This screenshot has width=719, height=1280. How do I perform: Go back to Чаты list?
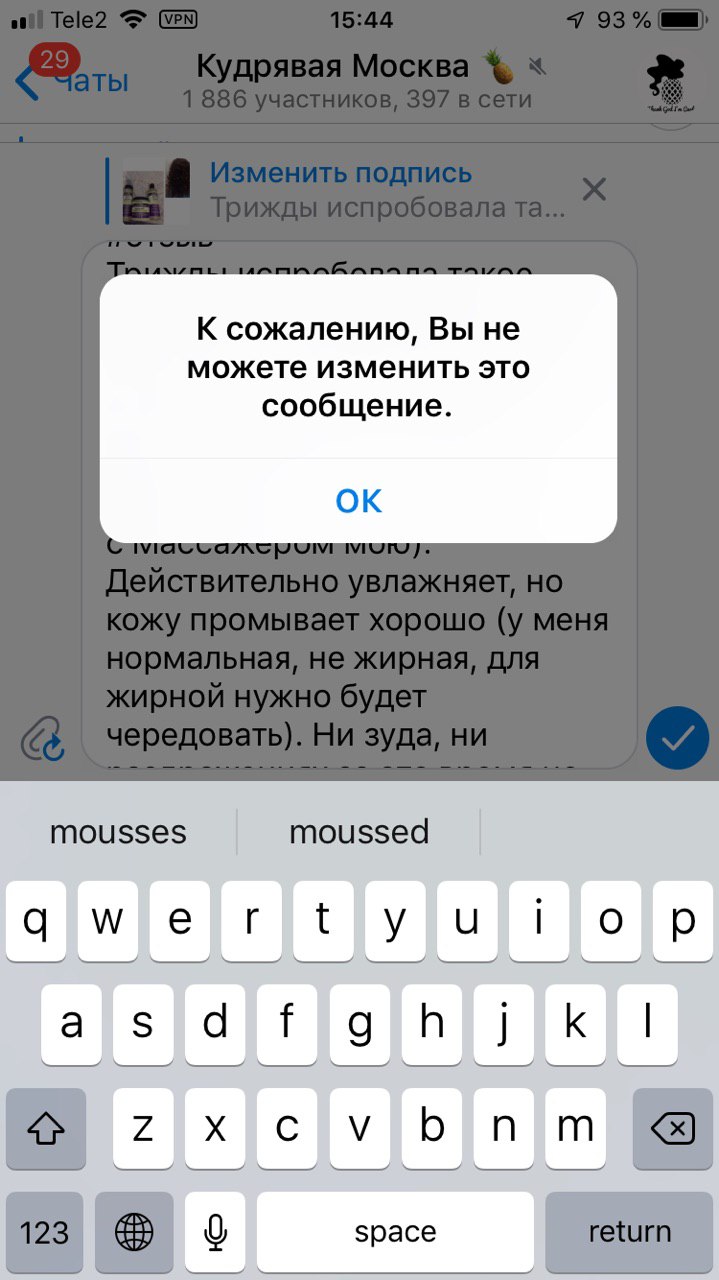tap(72, 80)
